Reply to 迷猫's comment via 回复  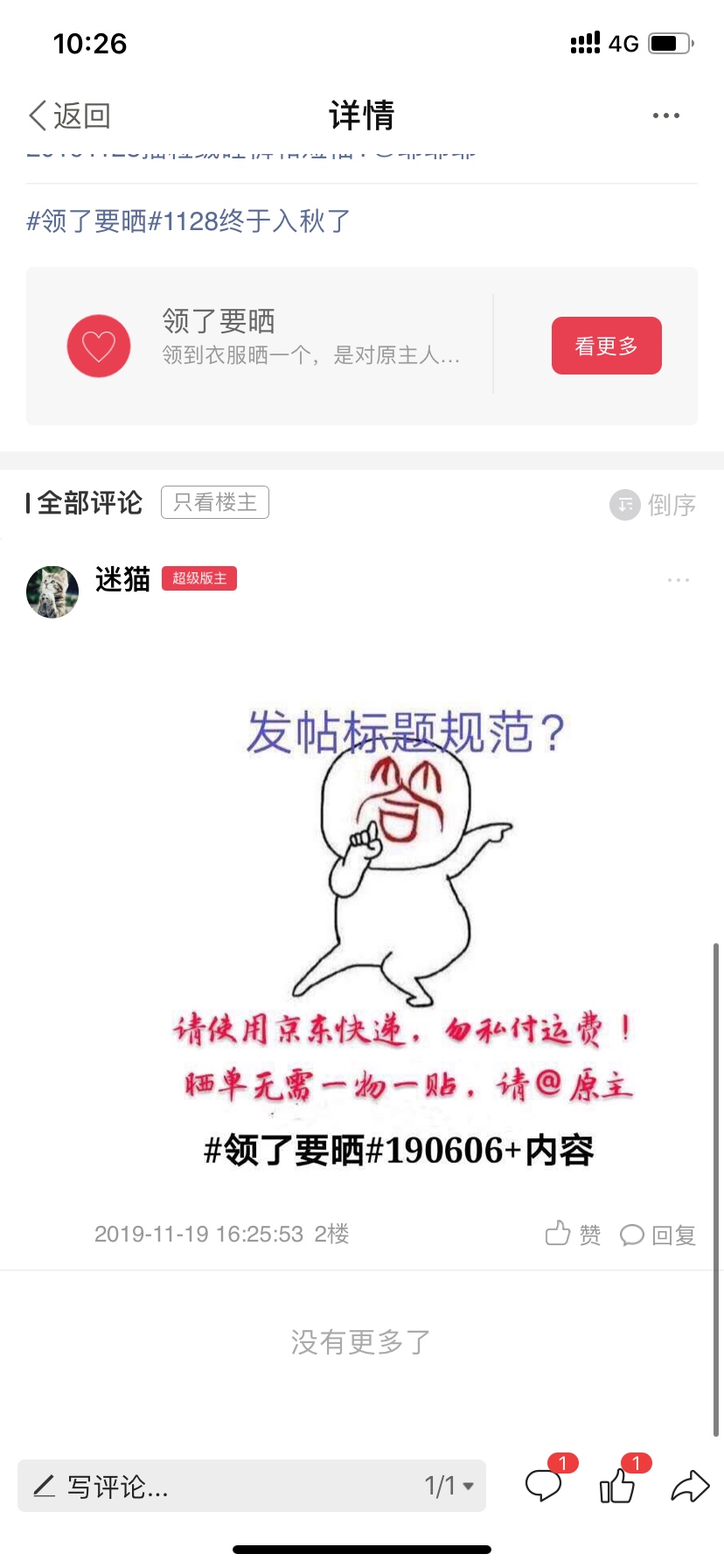click(658, 1235)
